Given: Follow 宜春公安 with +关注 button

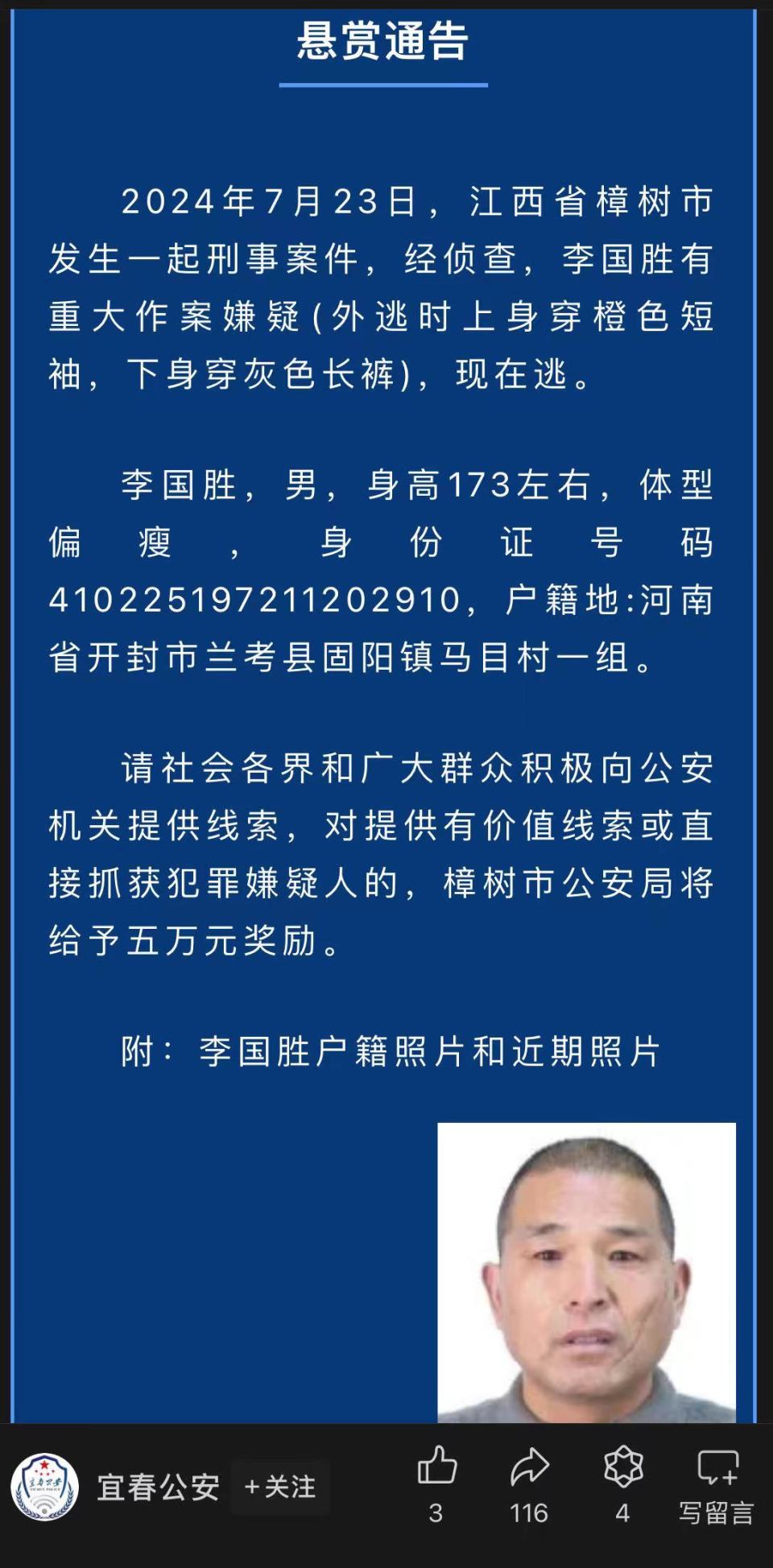Looking at the screenshot, I should coord(279,1487).
